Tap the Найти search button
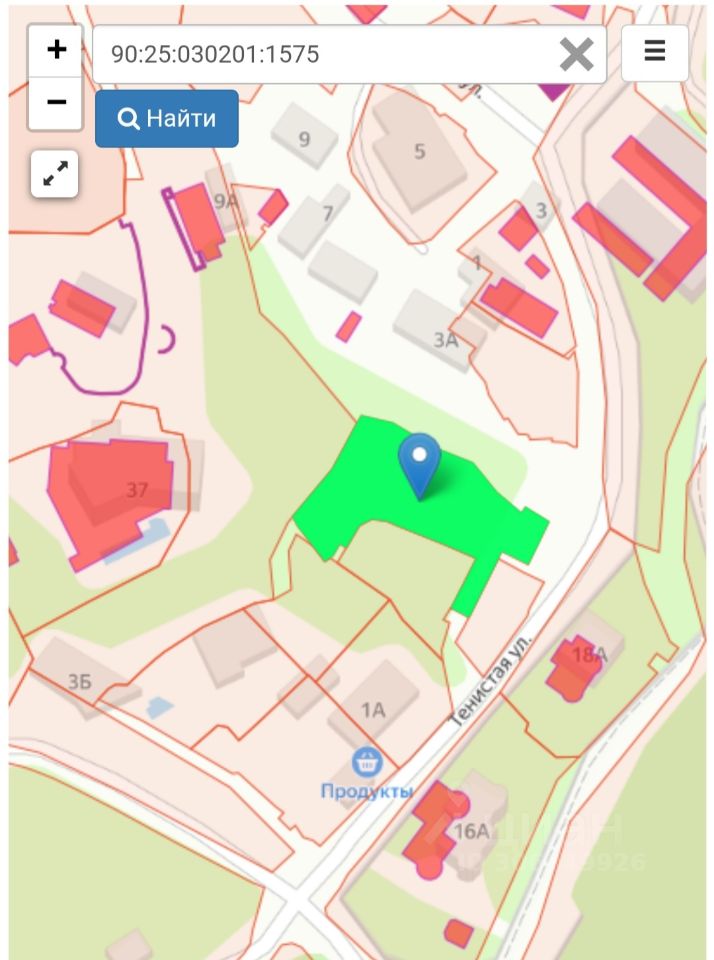The image size is (714, 960). point(167,119)
